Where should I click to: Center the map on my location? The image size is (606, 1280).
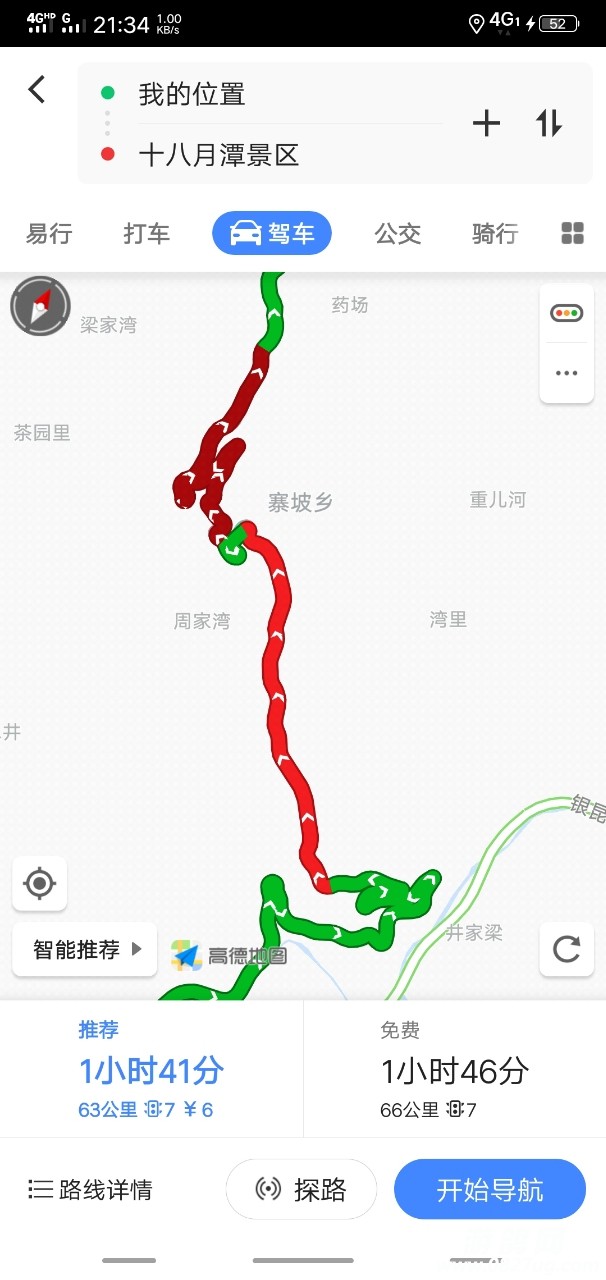[x=40, y=884]
